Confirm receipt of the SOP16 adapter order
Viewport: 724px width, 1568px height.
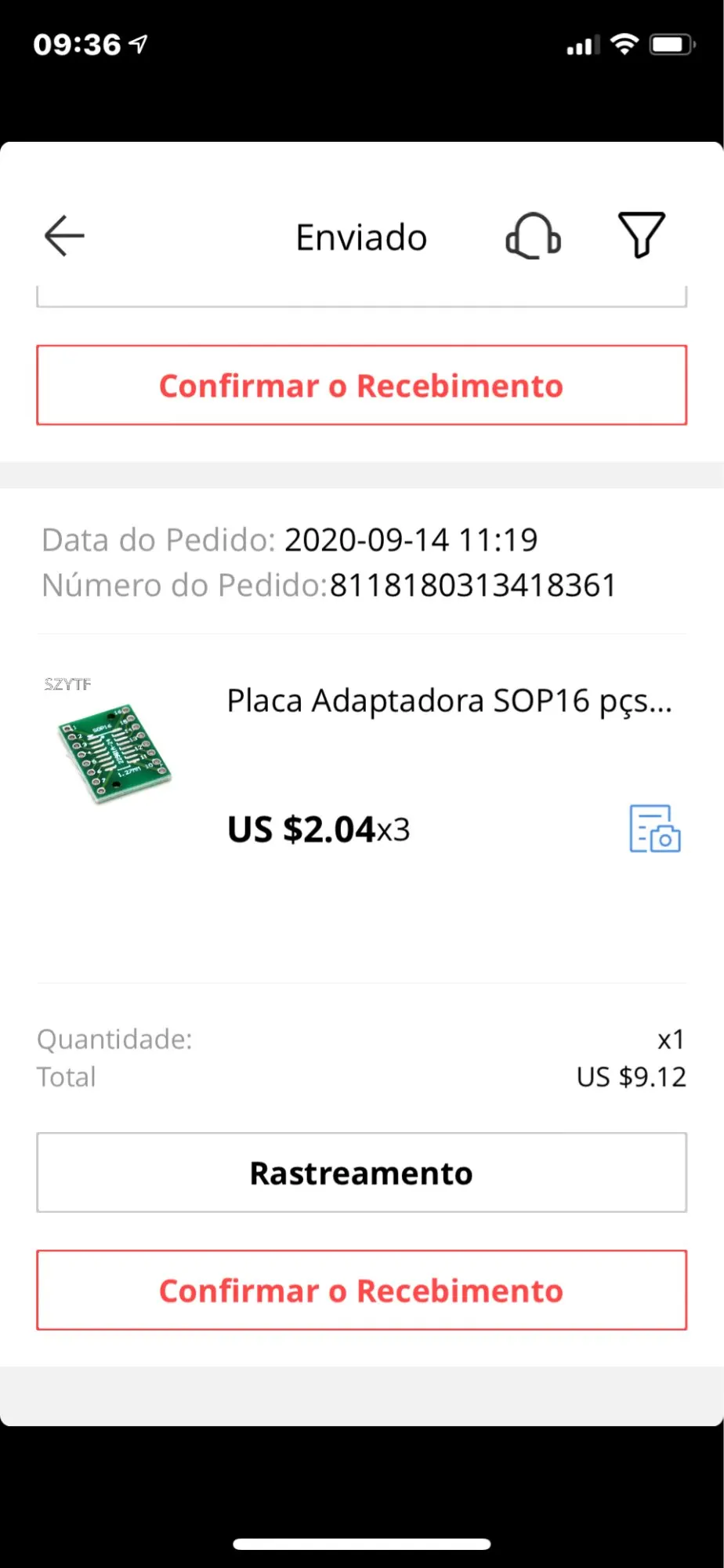point(361,1290)
